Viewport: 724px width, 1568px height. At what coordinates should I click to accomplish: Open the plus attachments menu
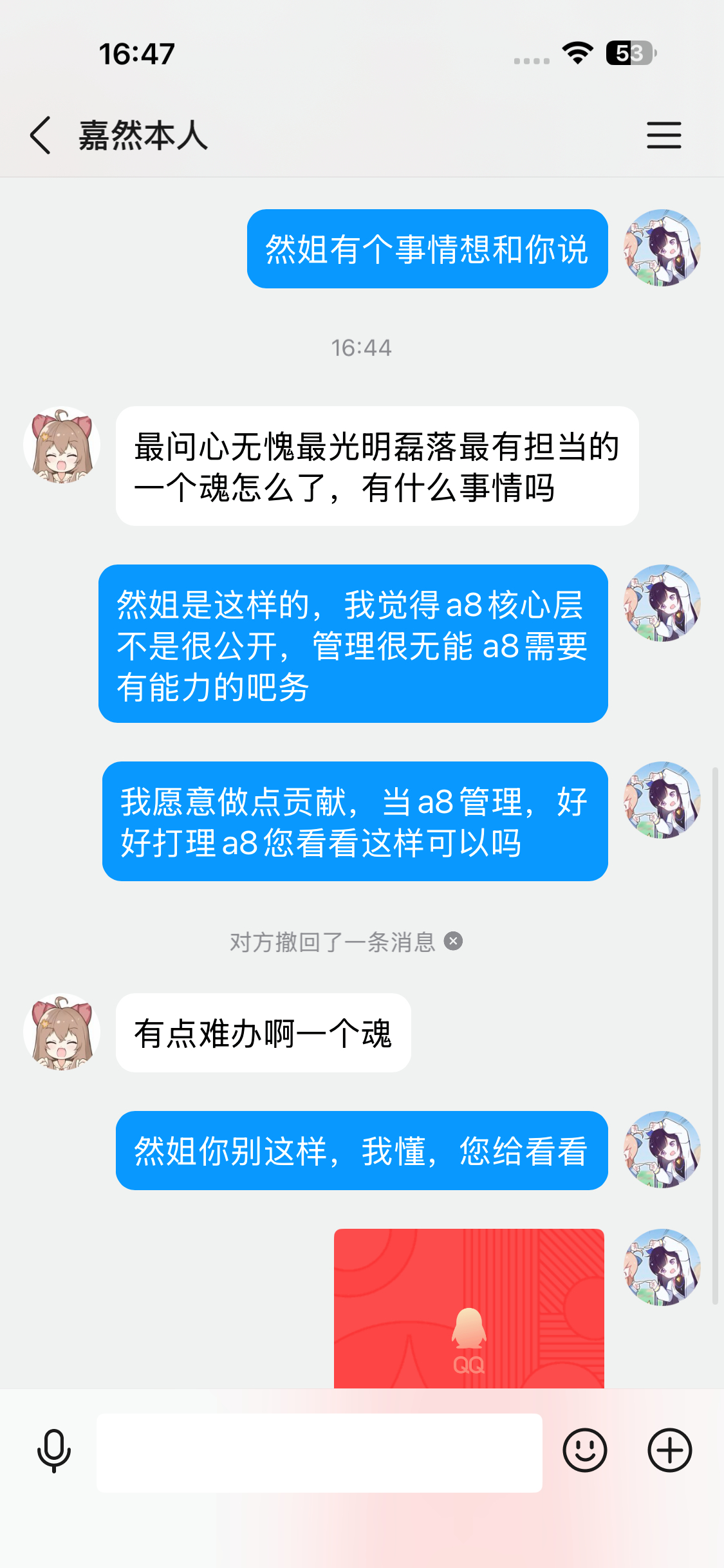coord(669,1451)
